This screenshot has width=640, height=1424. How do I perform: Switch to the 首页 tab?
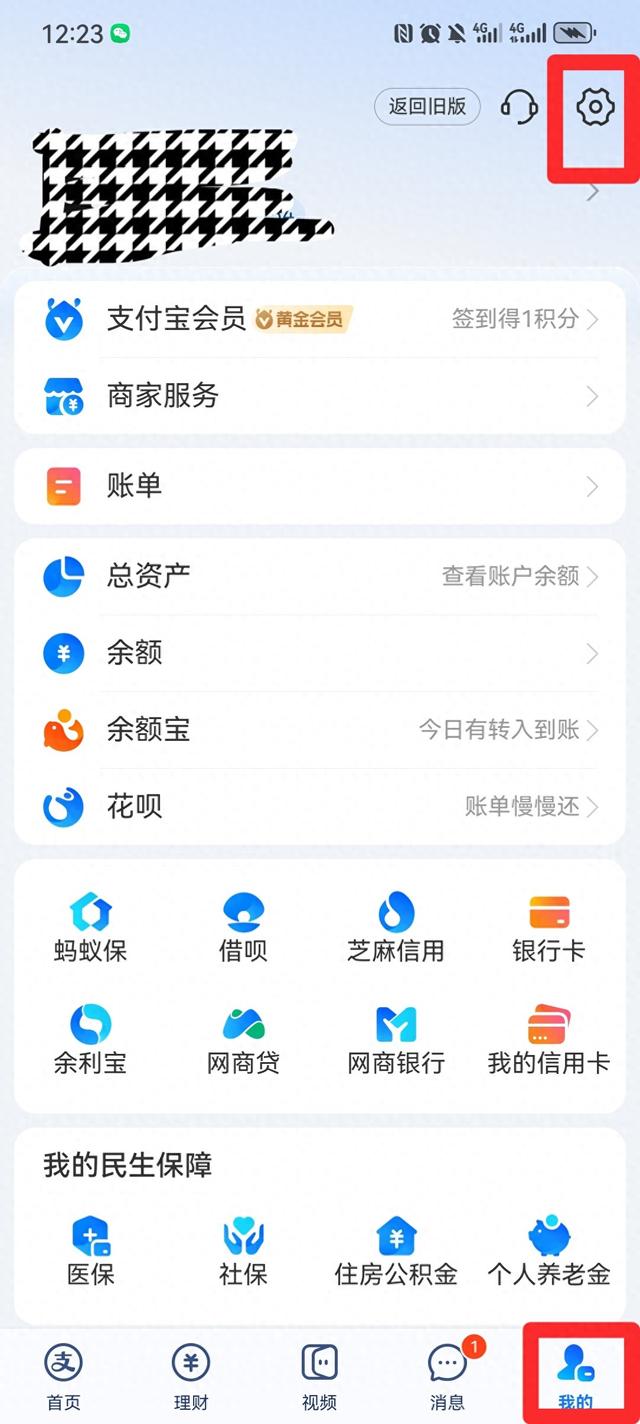point(63,1377)
